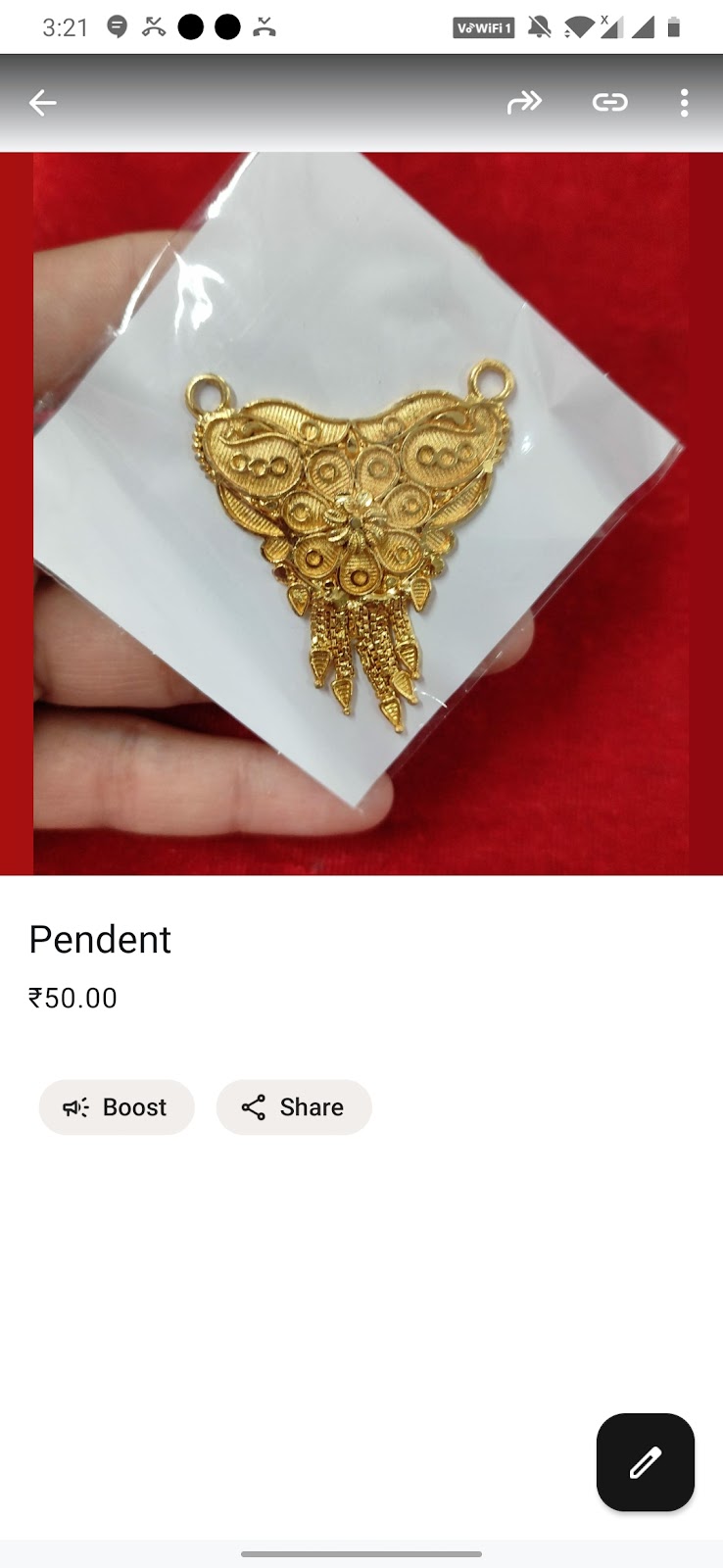The height and width of the screenshot is (1568, 723).
Task: Select the ₹50.00 price text
Action: coord(72,998)
